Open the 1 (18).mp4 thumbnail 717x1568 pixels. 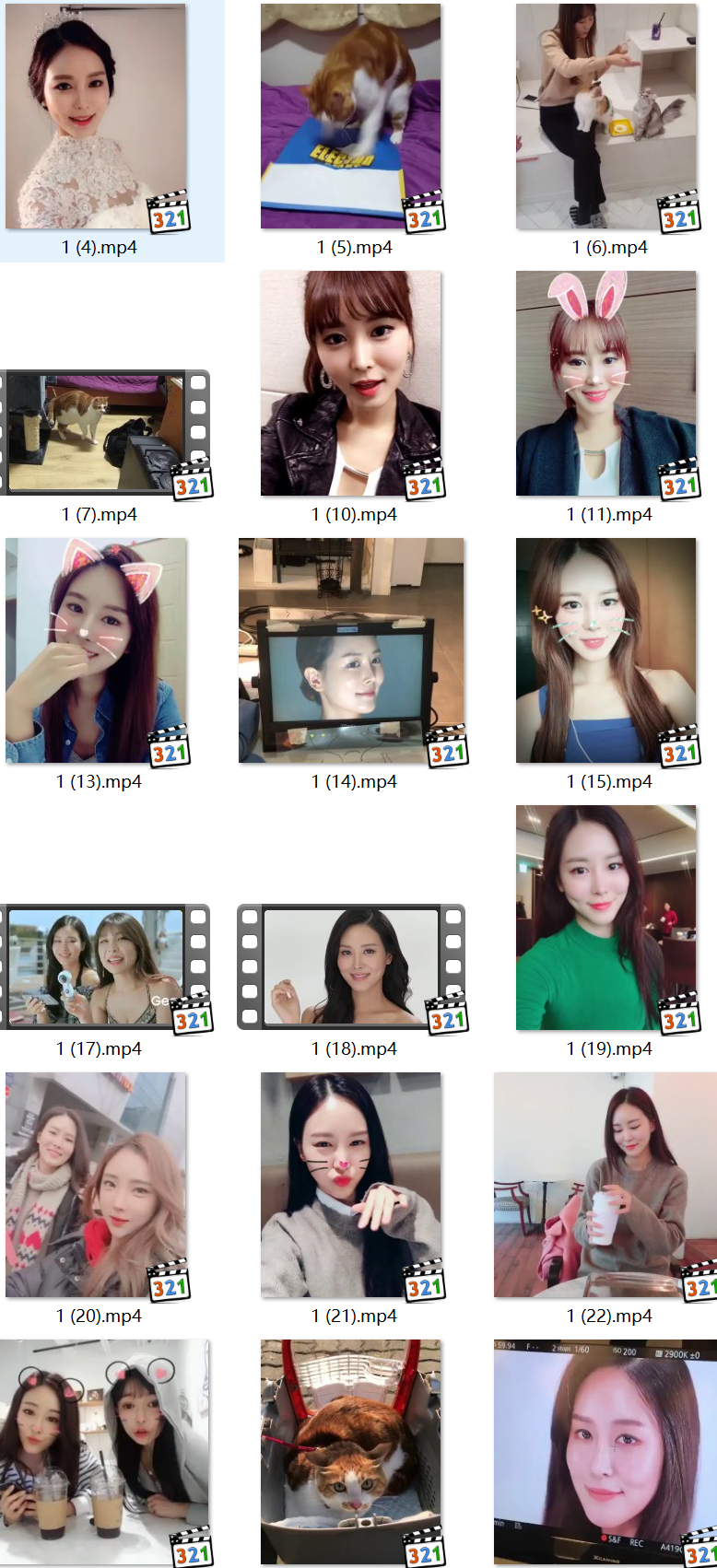pyautogui.click(x=350, y=965)
